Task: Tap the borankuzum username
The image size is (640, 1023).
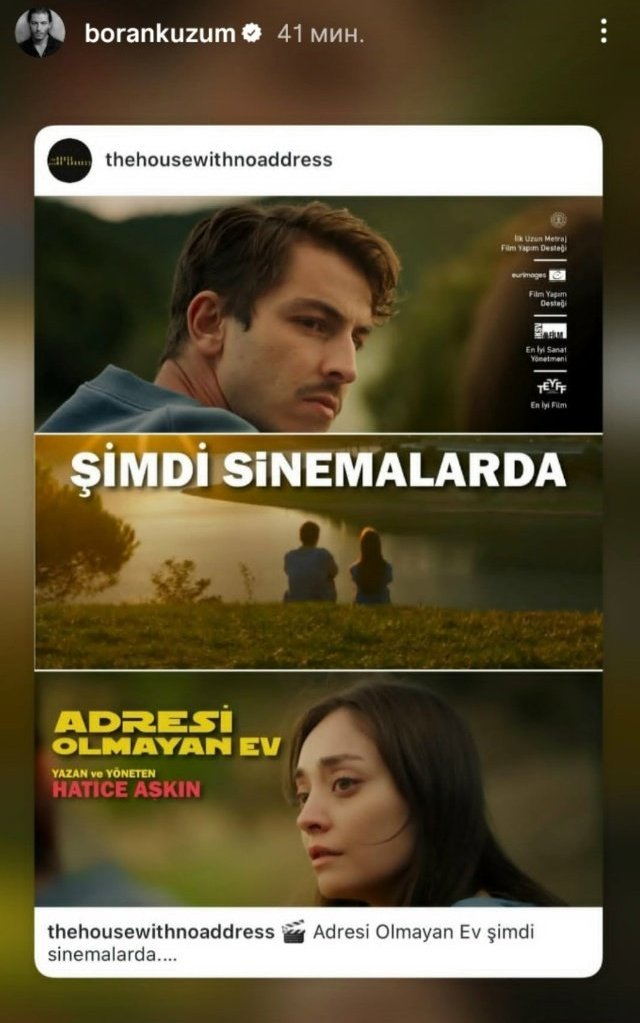Action: [x=160, y=33]
